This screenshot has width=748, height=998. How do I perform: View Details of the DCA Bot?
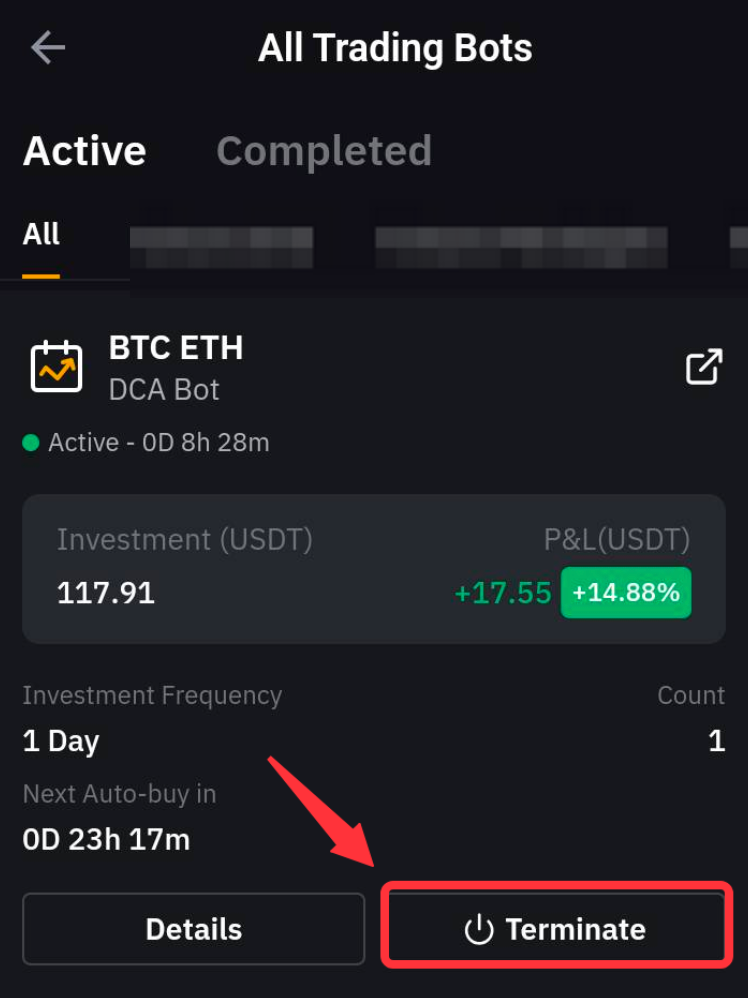(193, 929)
